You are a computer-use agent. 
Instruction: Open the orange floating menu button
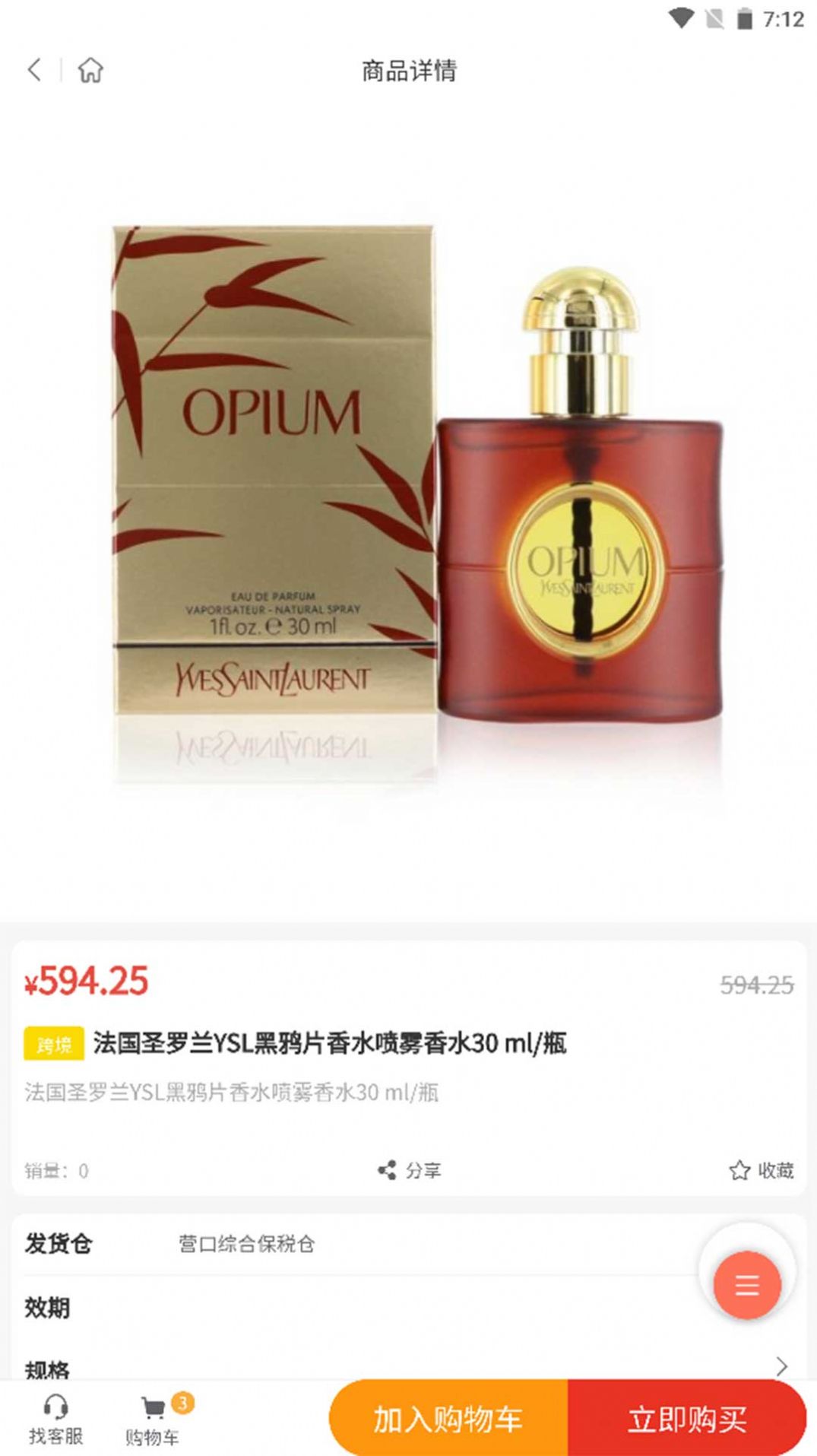(x=746, y=1285)
